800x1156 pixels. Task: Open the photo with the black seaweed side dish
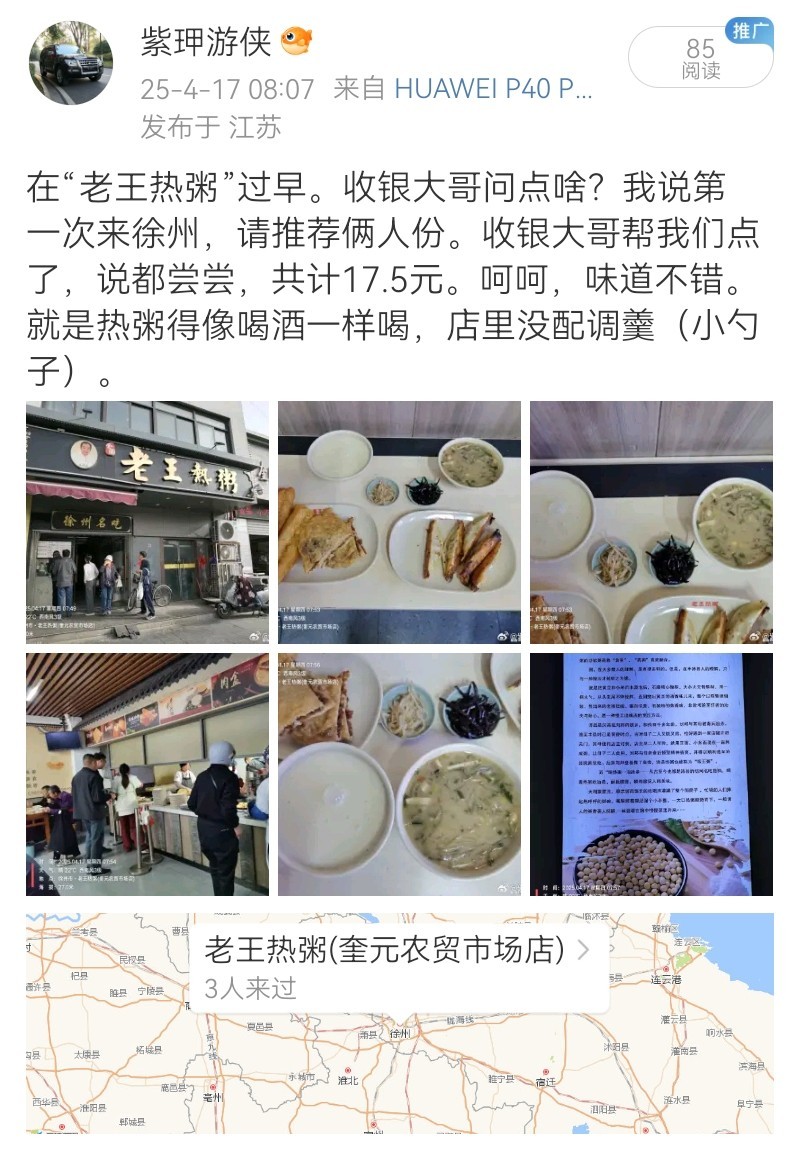651,522
